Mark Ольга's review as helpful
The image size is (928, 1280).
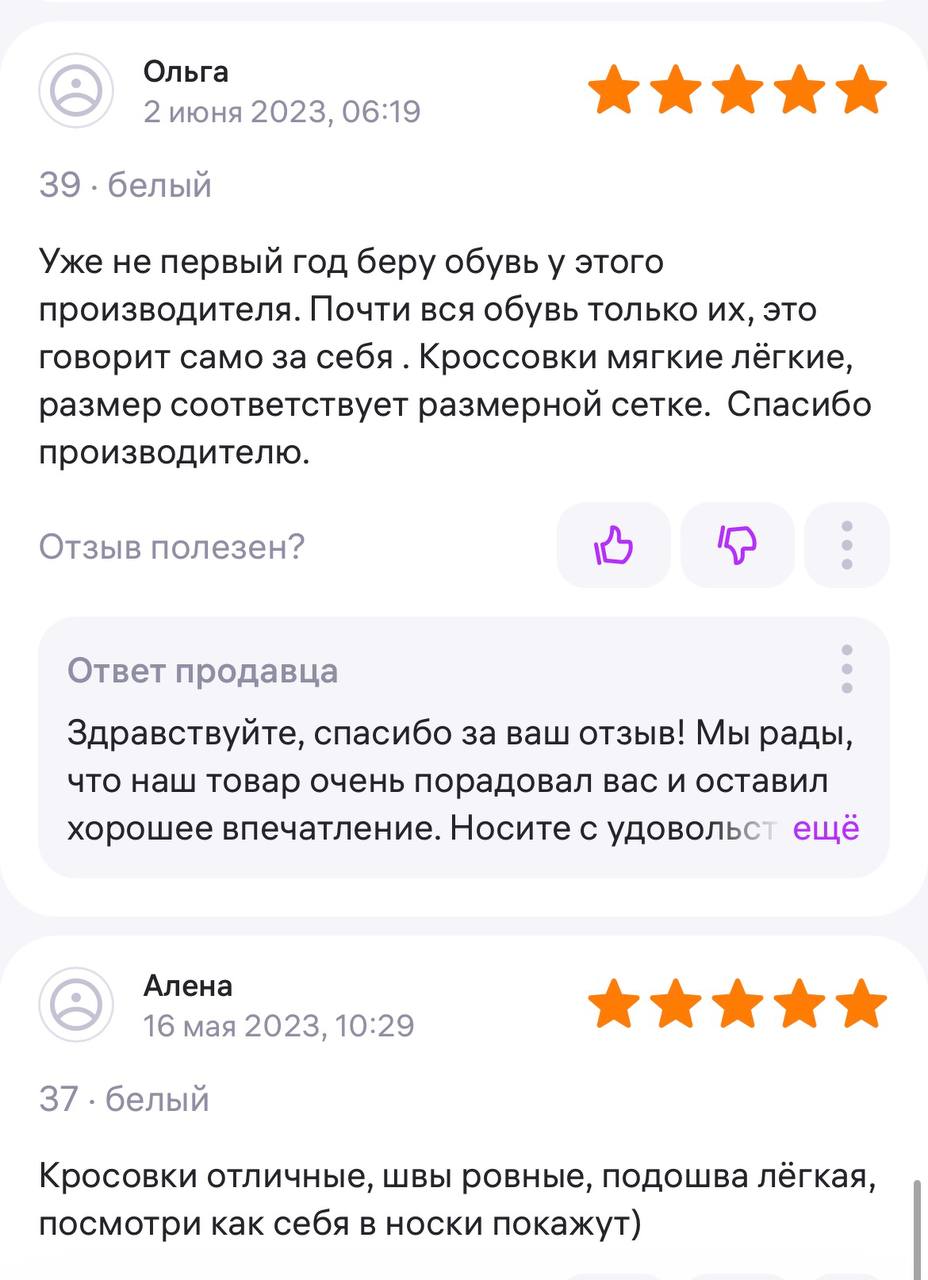(613, 546)
